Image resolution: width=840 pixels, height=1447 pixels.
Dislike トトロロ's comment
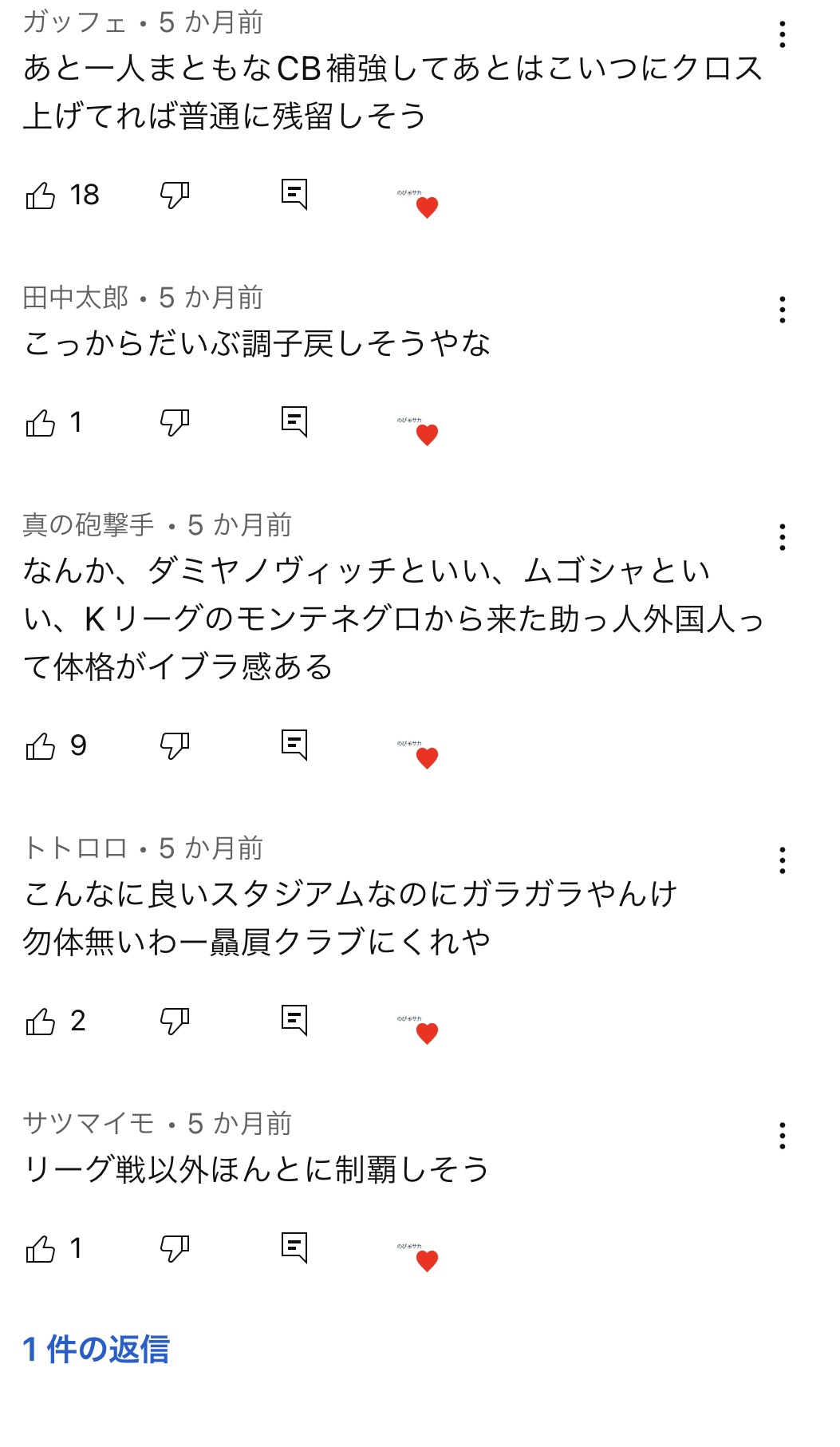175,1021
